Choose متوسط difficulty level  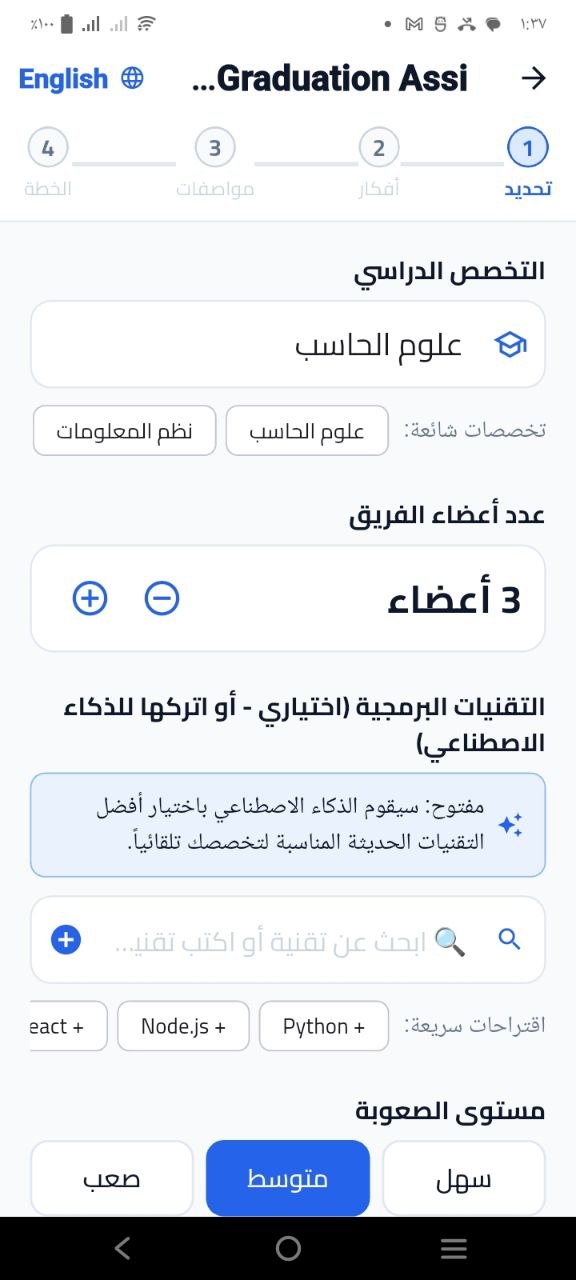coord(288,1179)
